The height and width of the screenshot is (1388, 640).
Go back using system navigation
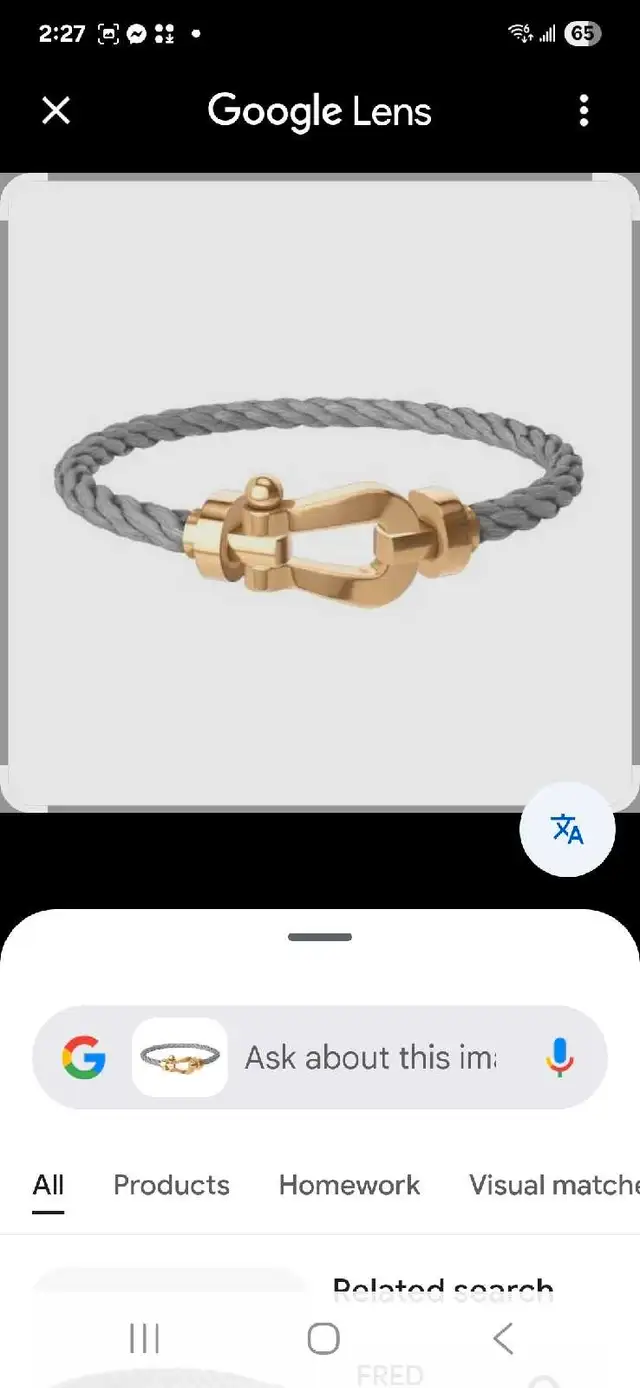tap(503, 1338)
